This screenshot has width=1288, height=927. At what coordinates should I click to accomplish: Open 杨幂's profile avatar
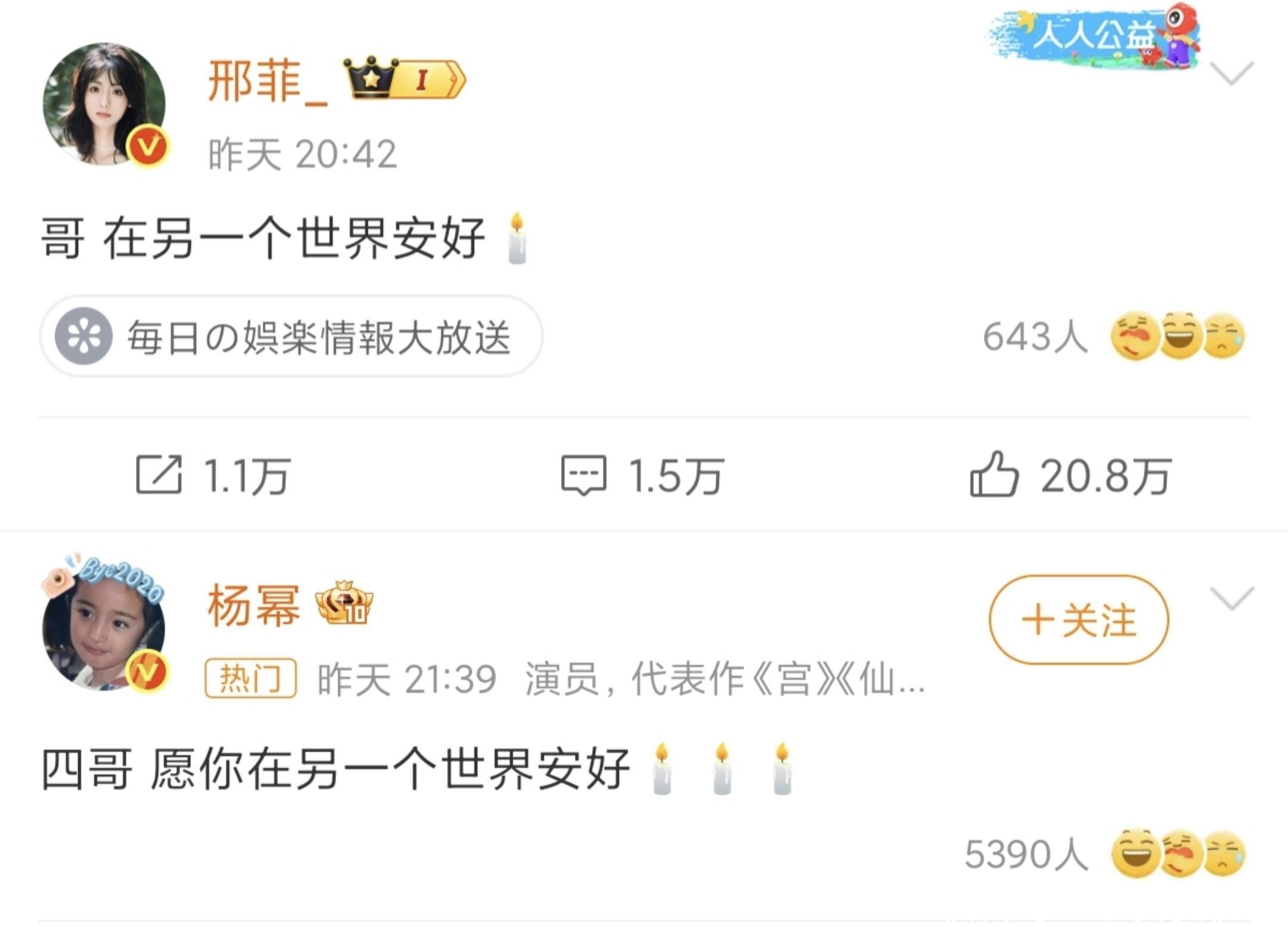pos(104,629)
